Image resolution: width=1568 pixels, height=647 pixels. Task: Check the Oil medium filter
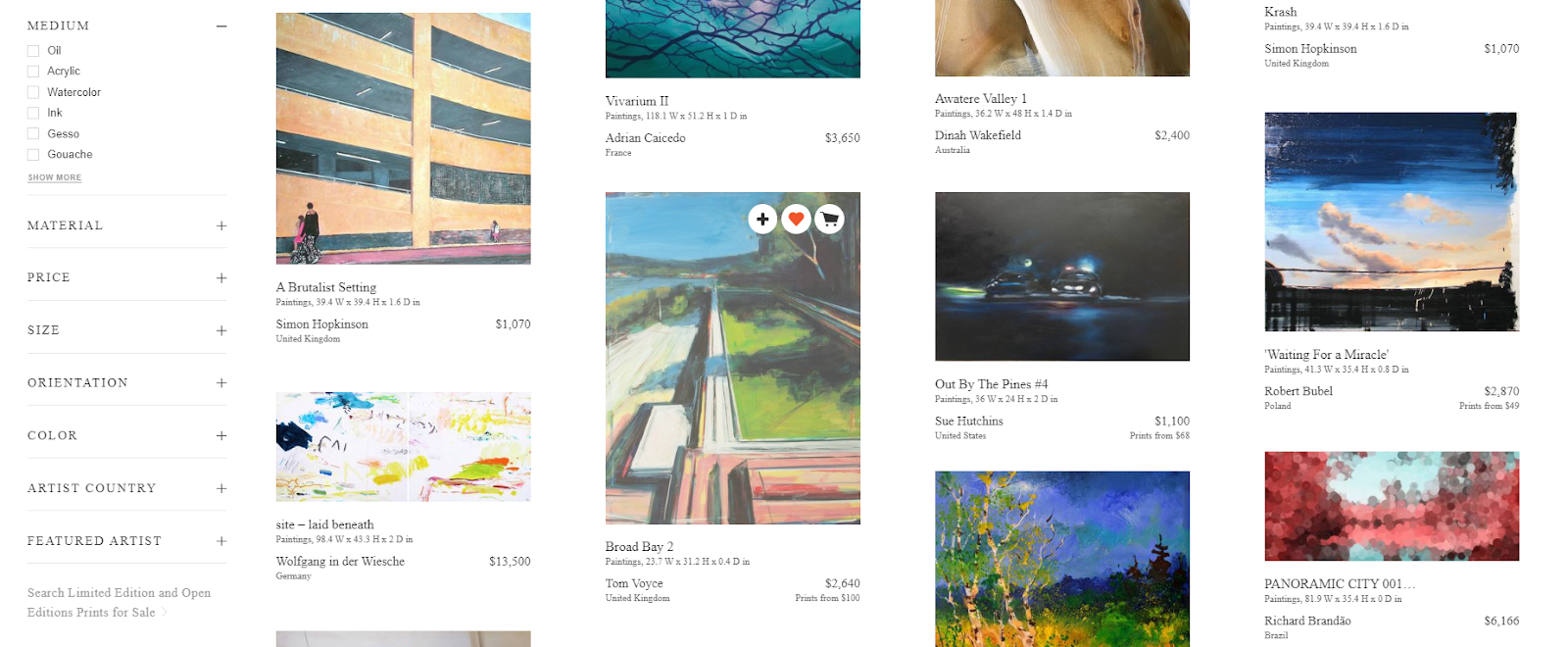33,51
